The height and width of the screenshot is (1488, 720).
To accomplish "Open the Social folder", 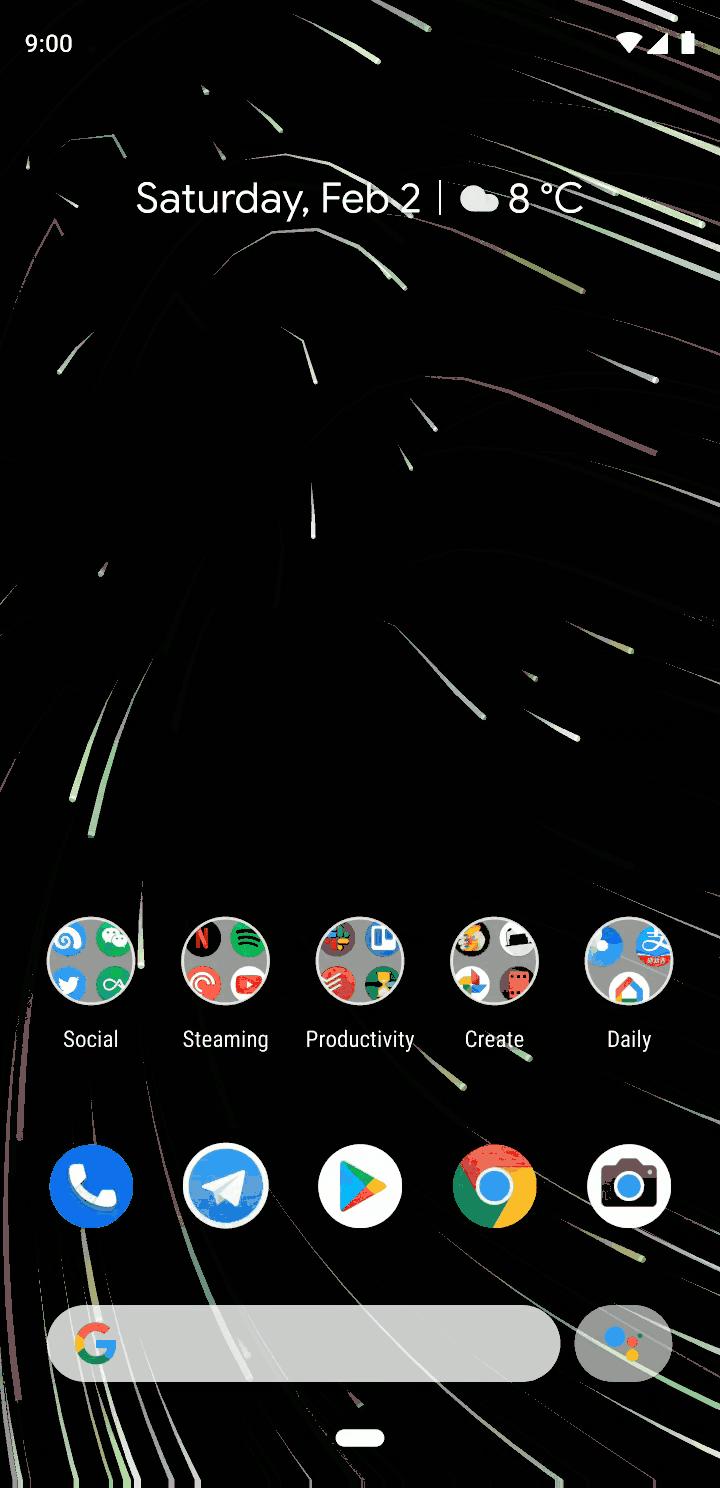I will coord(91,961).
